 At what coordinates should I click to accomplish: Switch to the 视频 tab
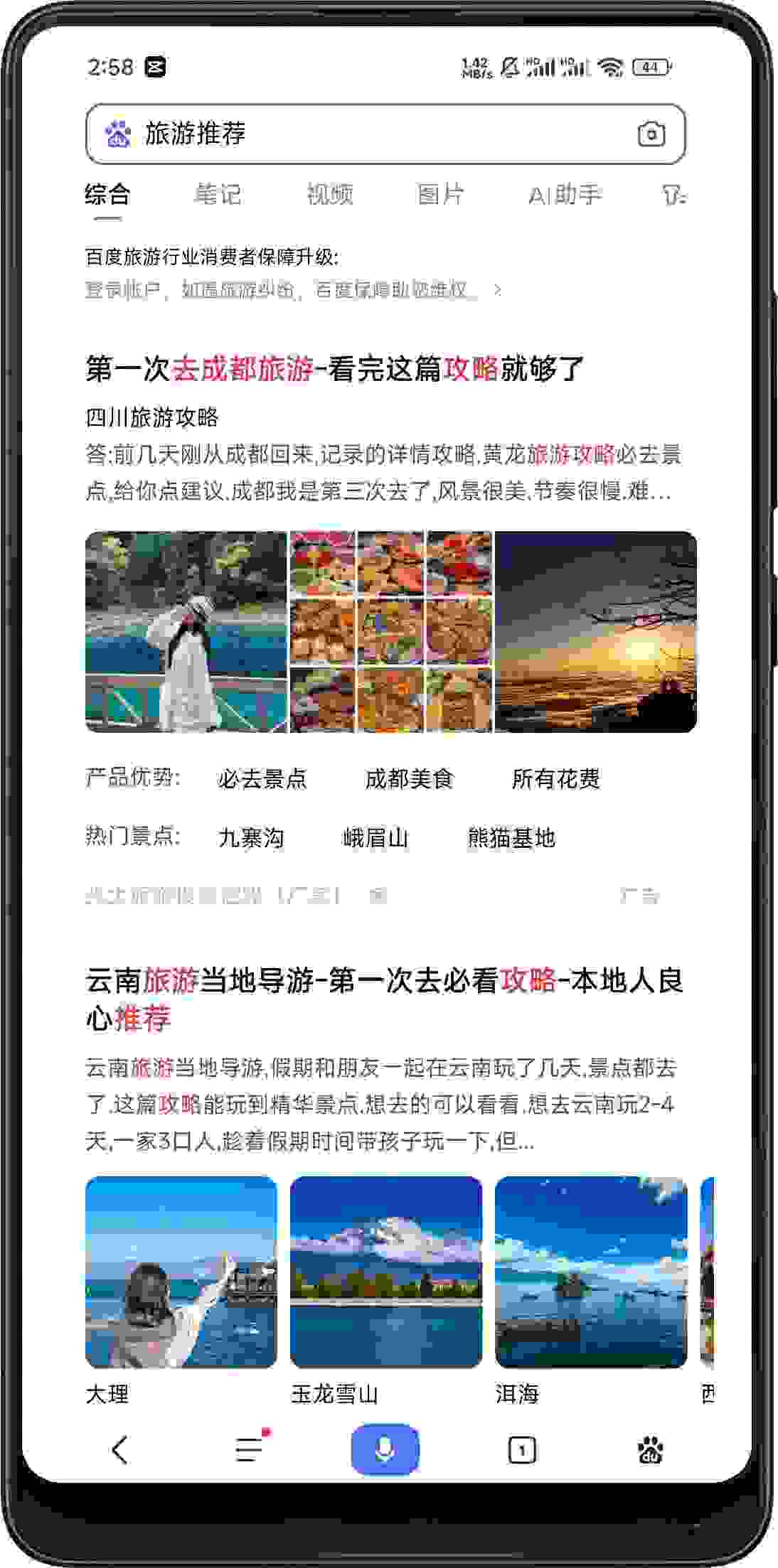tap(329, 194)
